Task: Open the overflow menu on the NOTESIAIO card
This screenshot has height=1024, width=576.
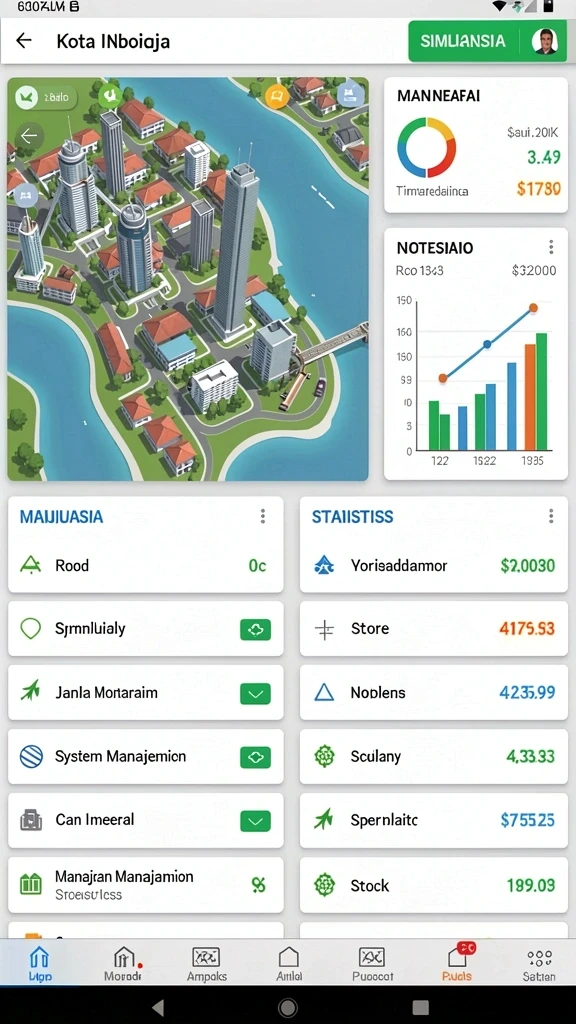Action: 551,247
